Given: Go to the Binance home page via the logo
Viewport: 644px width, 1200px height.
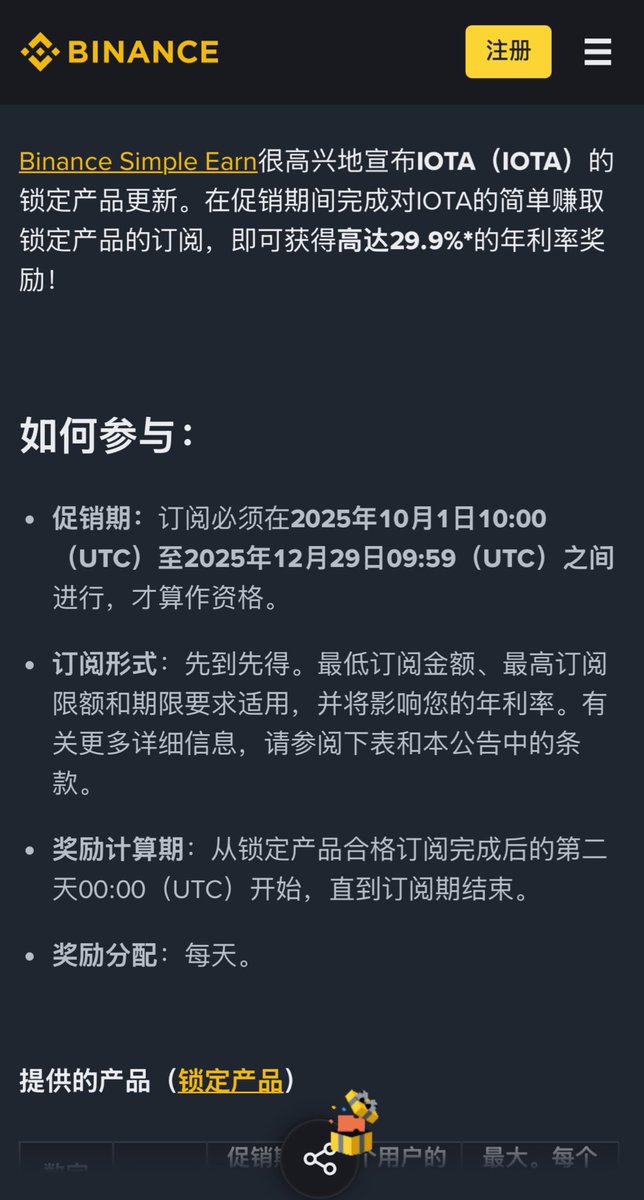Looking at the screenshot, I should click(x=120, y=52).
